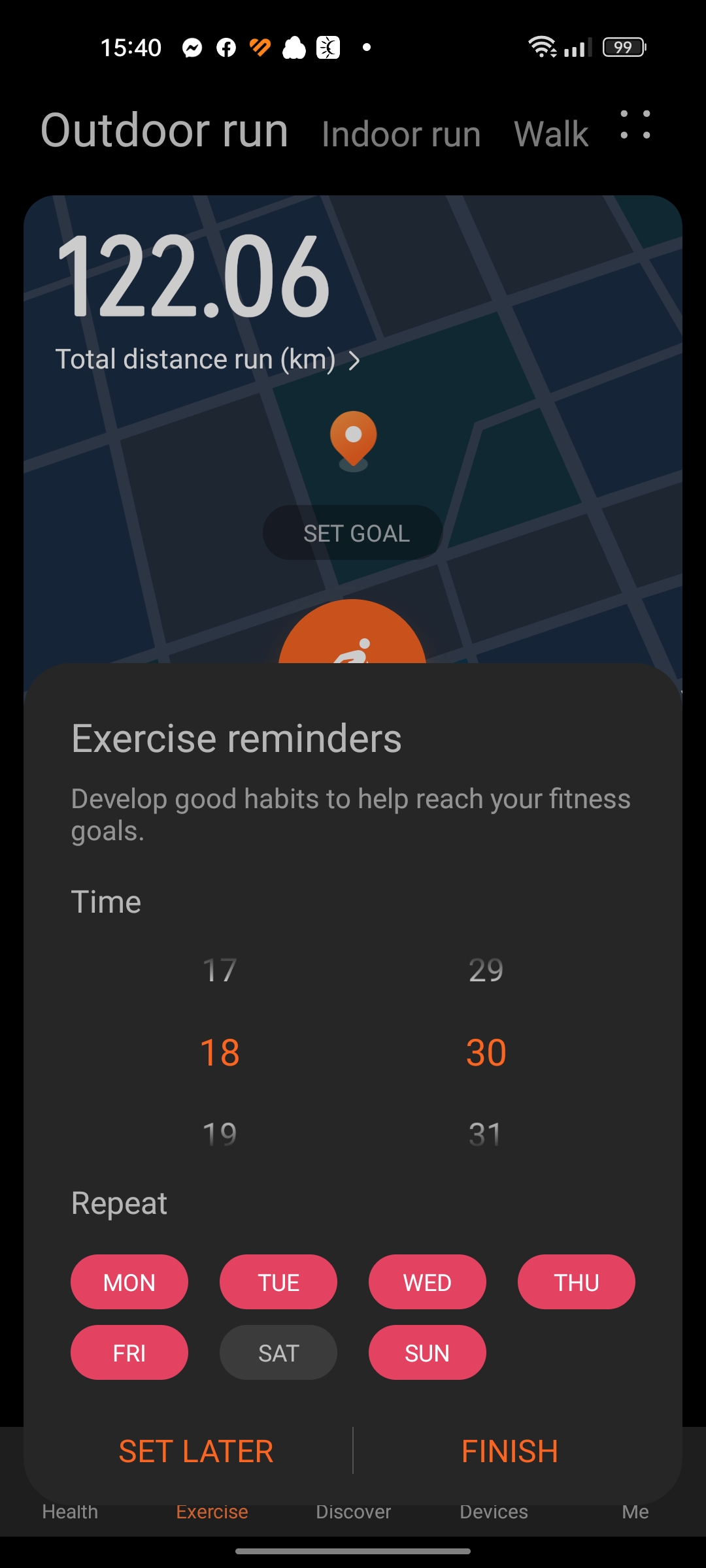
Task: Select hour 19 in the time picker
Action: point(220,1134)
